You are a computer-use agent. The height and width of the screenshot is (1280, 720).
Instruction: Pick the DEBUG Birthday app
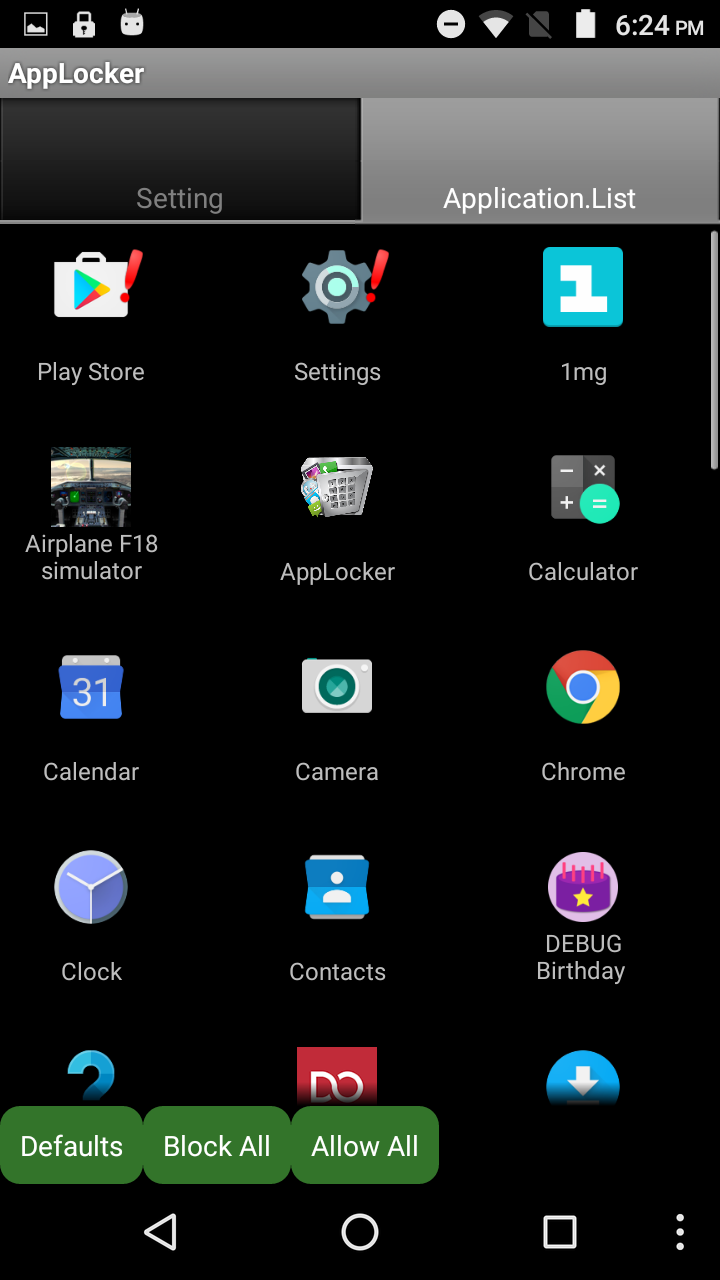pyautogui.click(x=583, y=887)
